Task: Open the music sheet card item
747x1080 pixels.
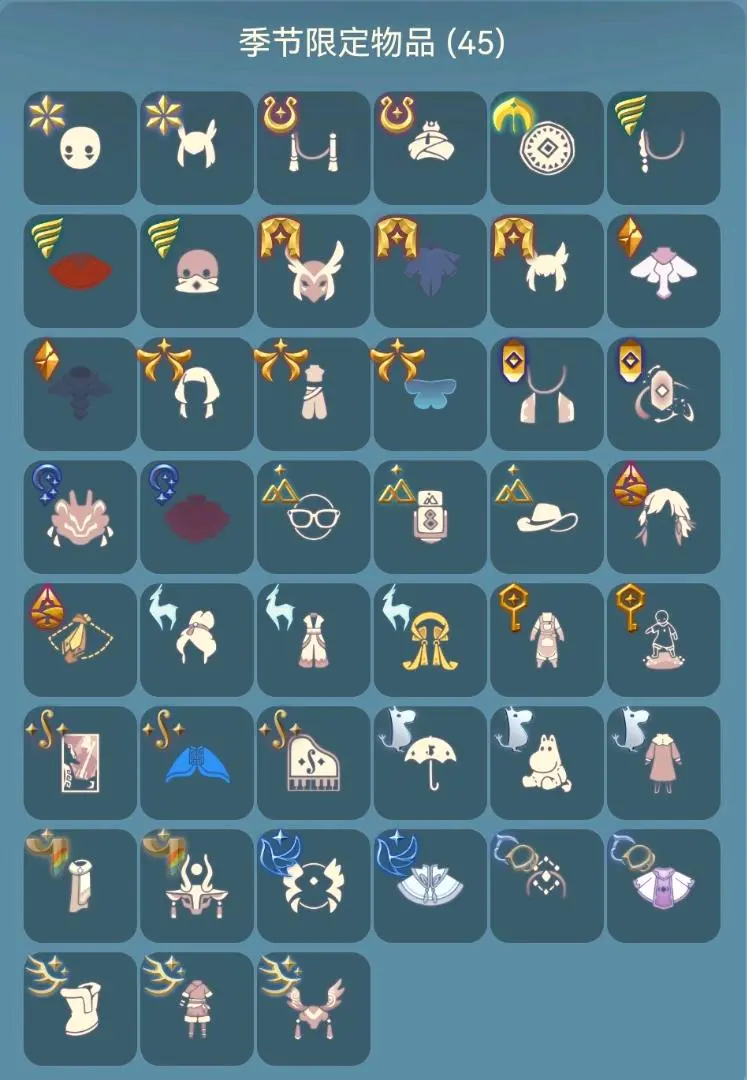Action: click(x=80, y=762)
